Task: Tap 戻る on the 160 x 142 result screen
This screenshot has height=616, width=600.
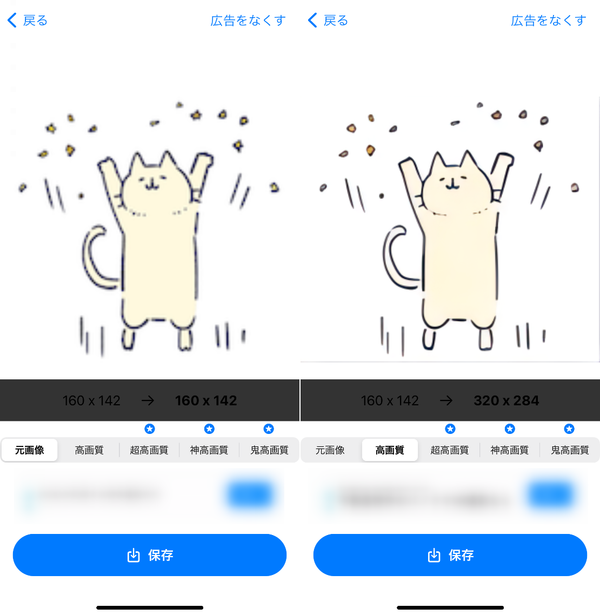Action: (28, 20)
